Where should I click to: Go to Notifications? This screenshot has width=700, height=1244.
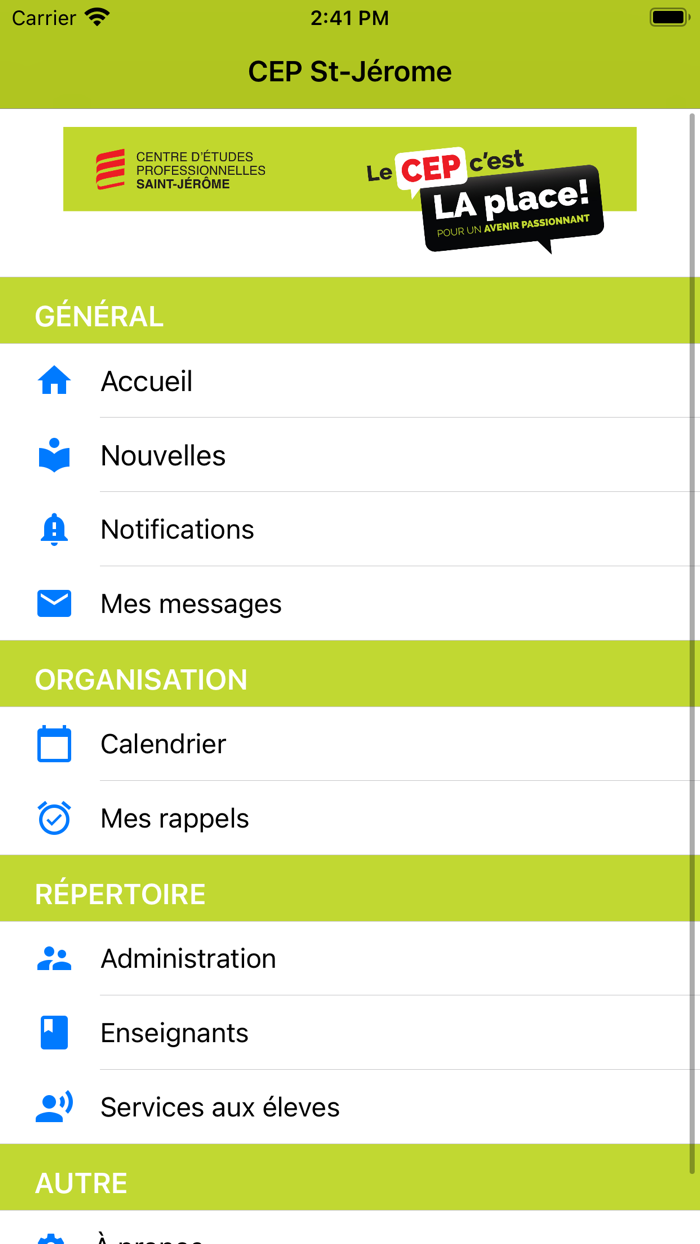350,529
